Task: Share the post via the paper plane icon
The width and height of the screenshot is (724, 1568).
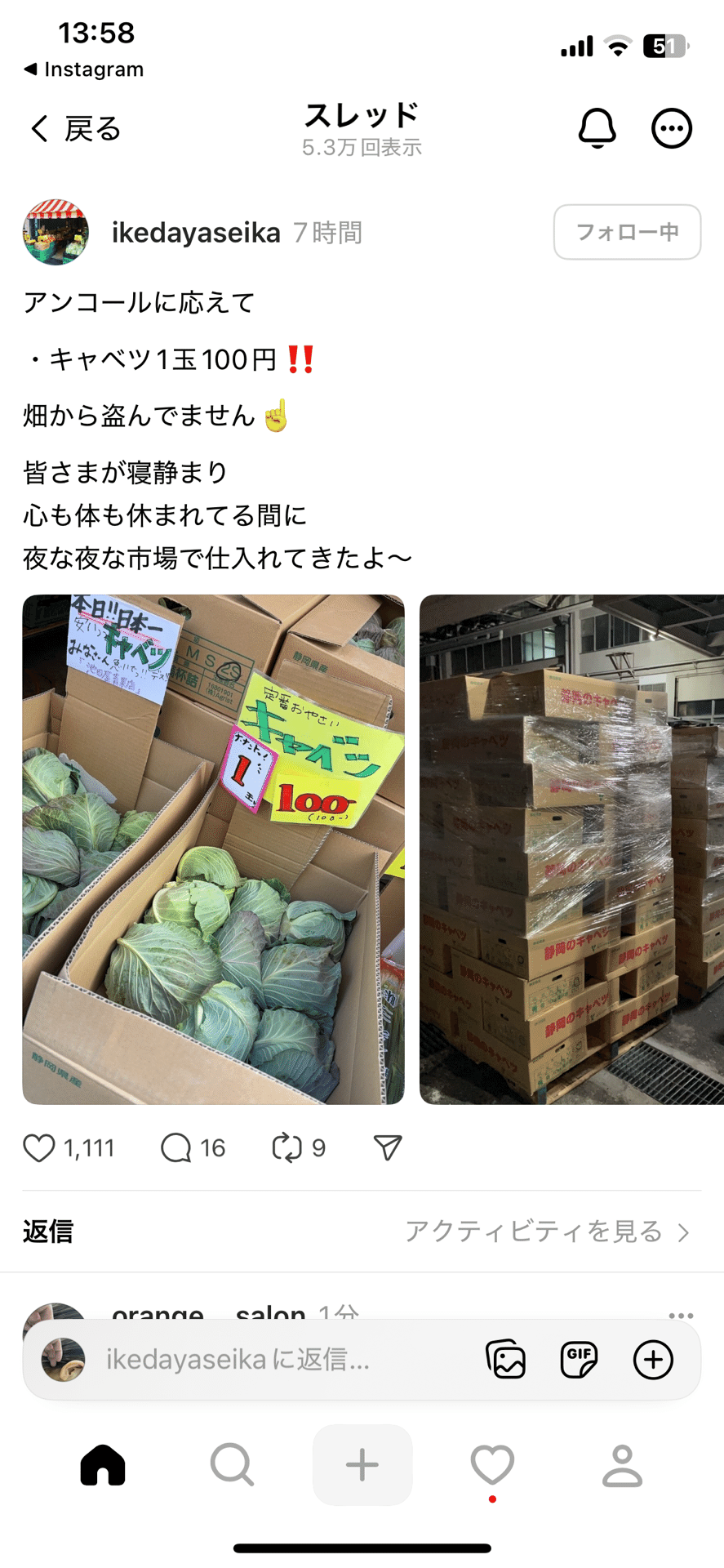Action: tap(388, 1147)
